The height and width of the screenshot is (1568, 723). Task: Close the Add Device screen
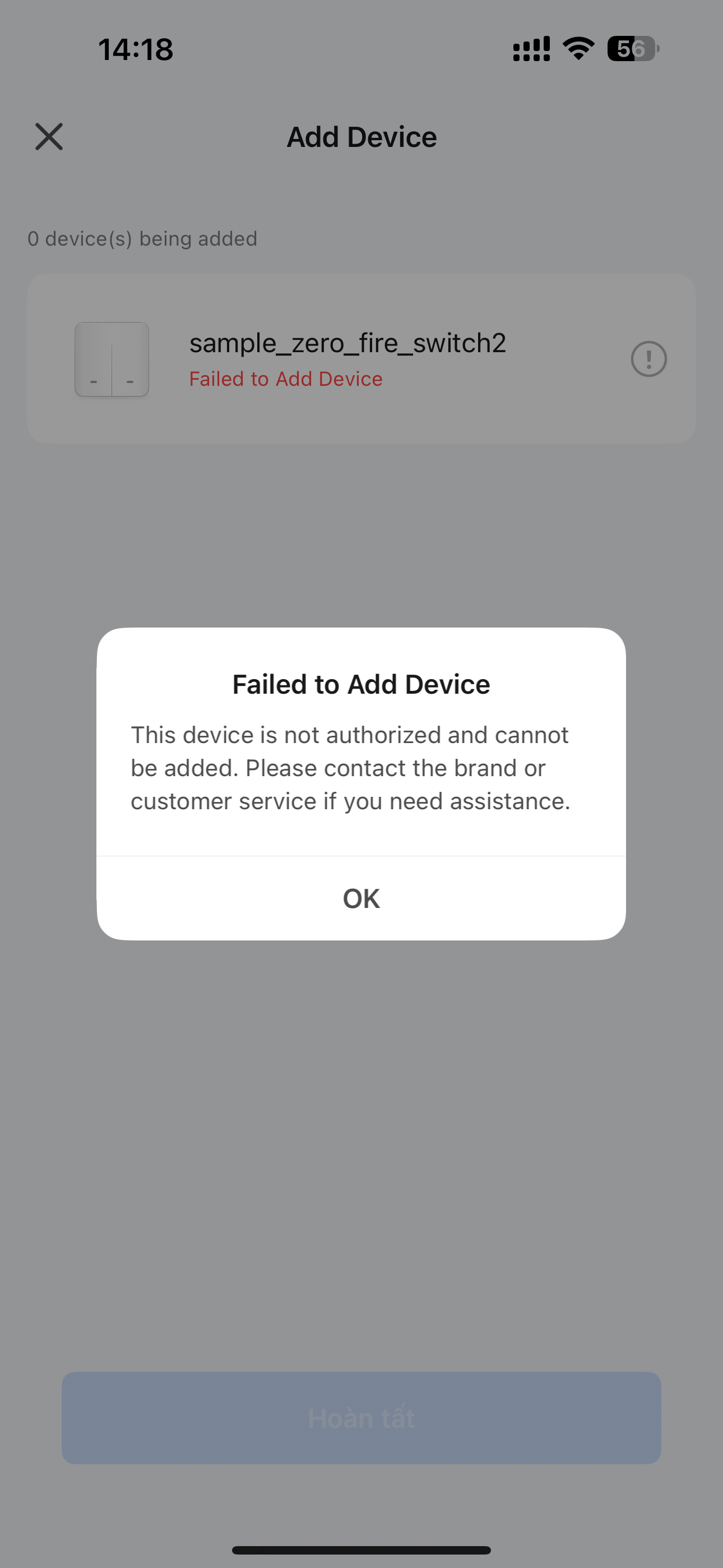[x=49, y=136]
